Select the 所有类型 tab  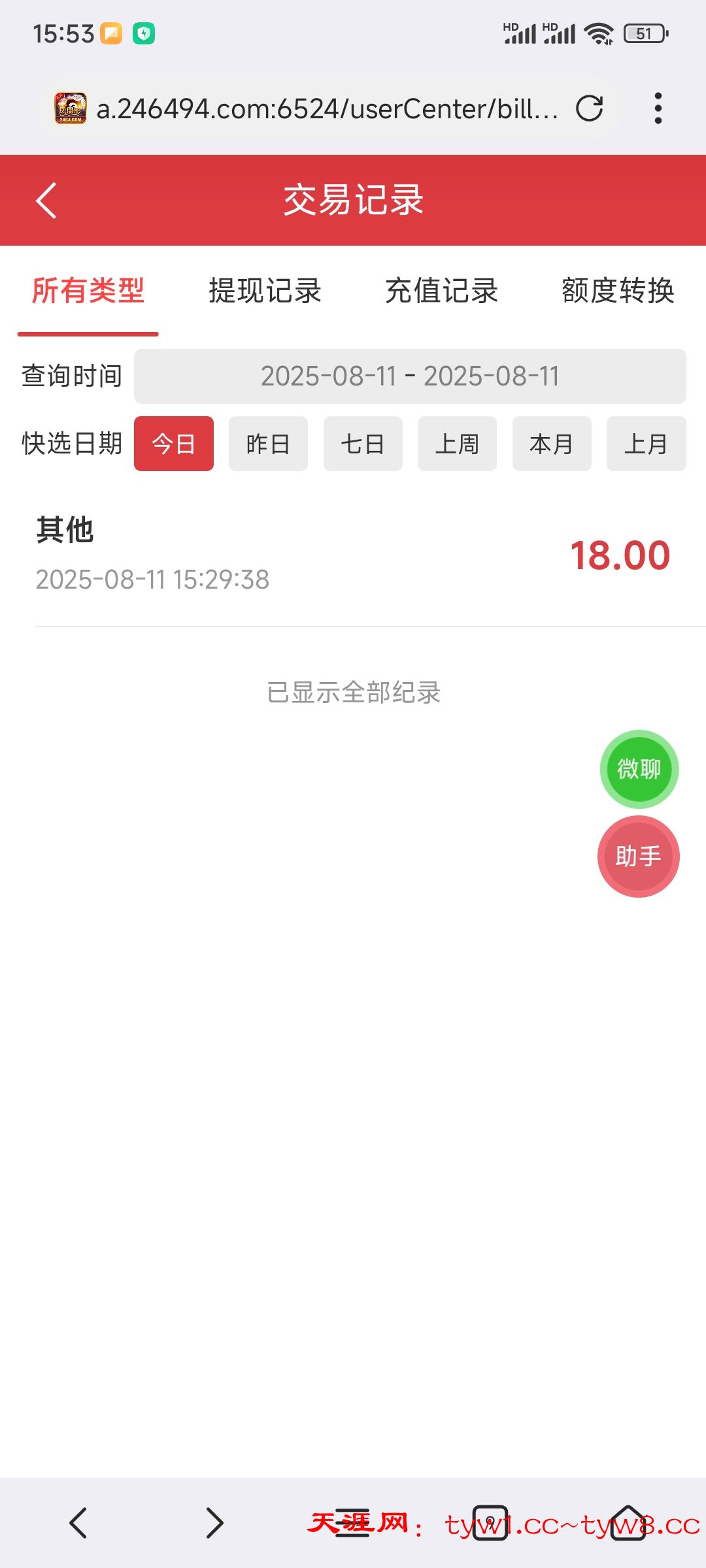click(88, 291)
